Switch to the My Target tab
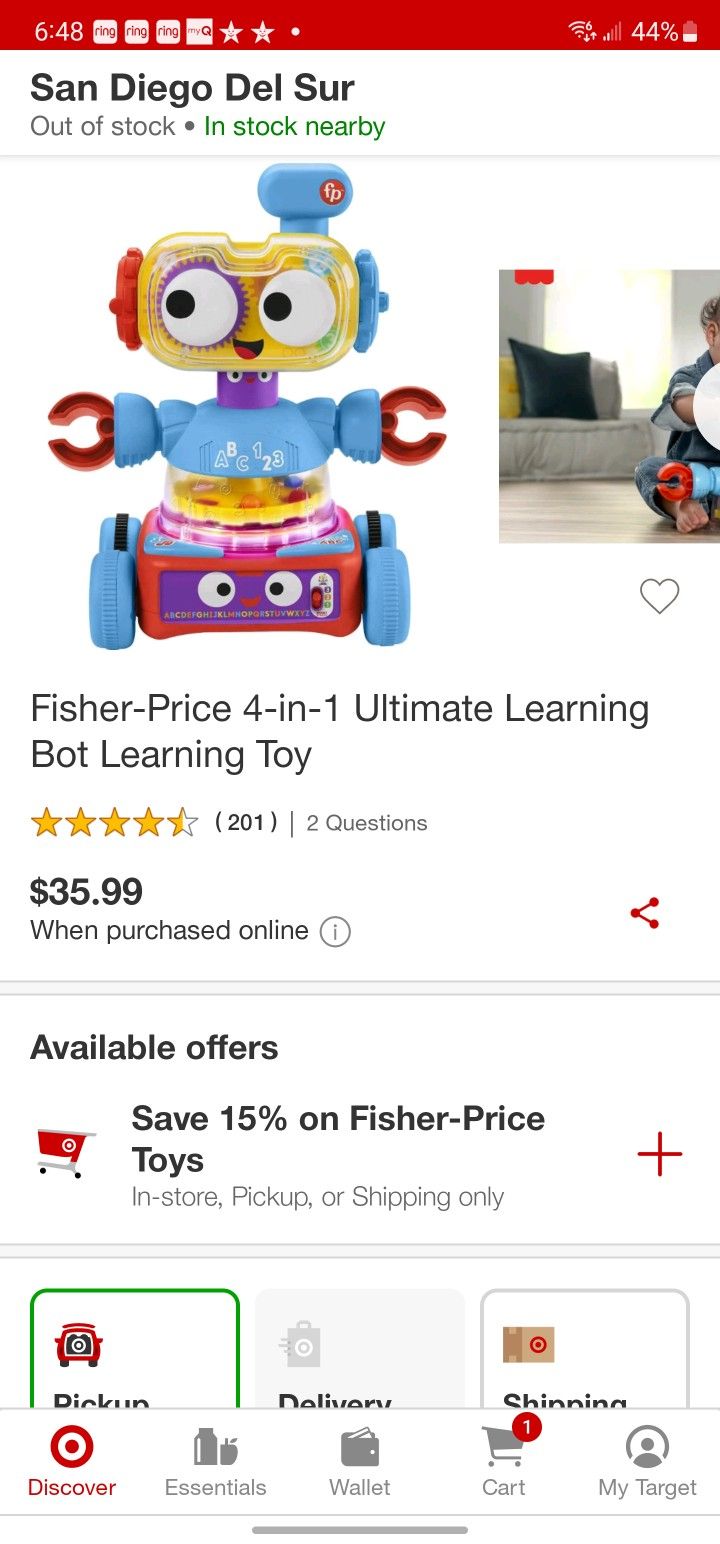 coord(647,1461)
